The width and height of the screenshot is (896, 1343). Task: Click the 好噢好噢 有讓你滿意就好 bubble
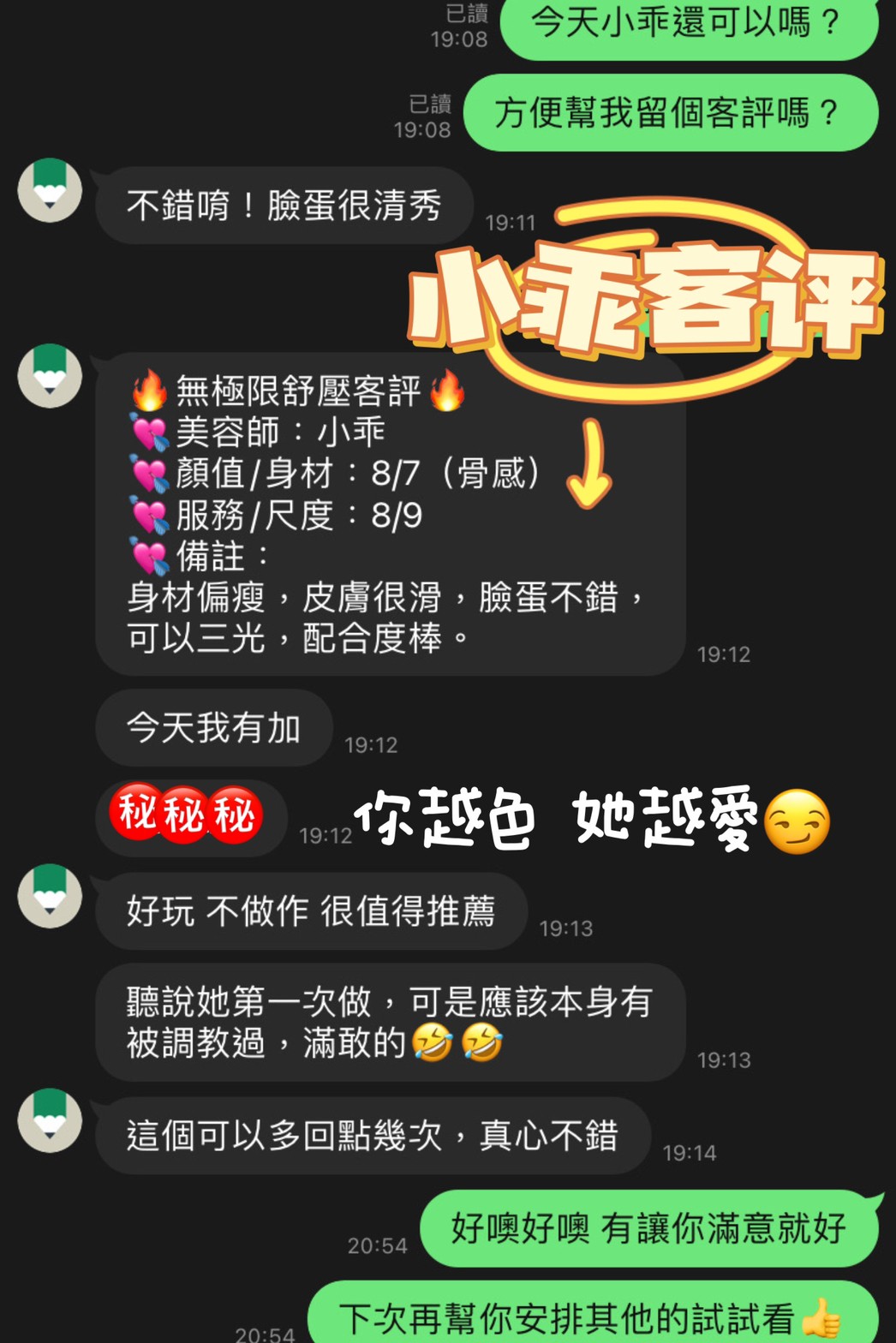tap(648, 1229)
